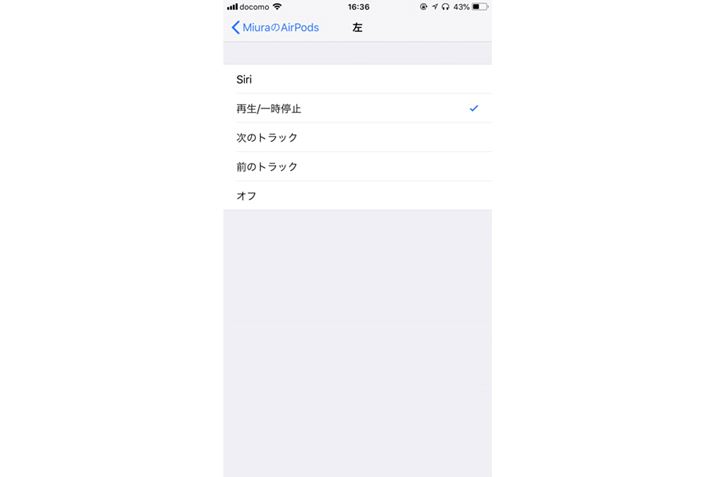
Task: Pick 前のトラック for the left AirPod
Action: [357, 166]
